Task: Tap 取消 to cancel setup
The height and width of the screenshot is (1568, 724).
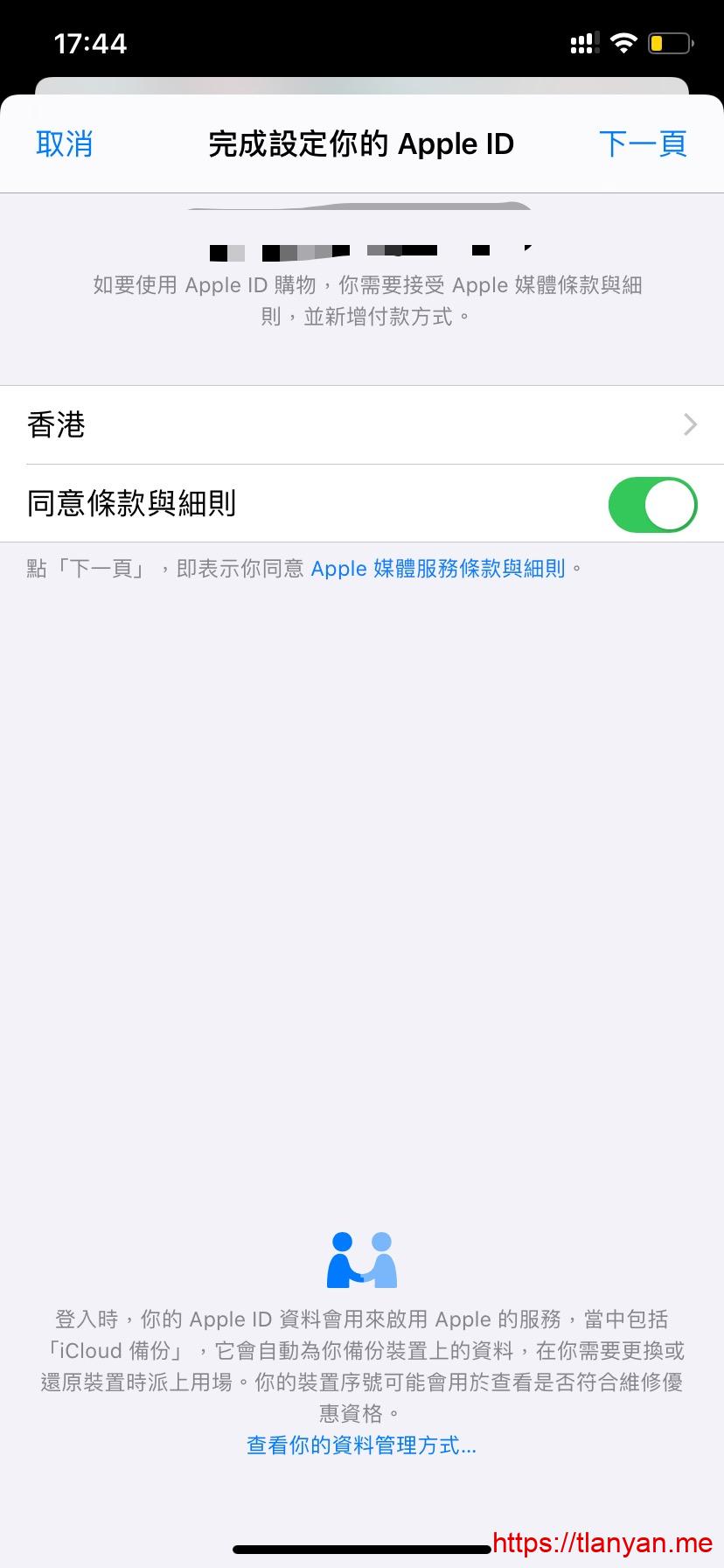Action: click(x=64, y=144)
